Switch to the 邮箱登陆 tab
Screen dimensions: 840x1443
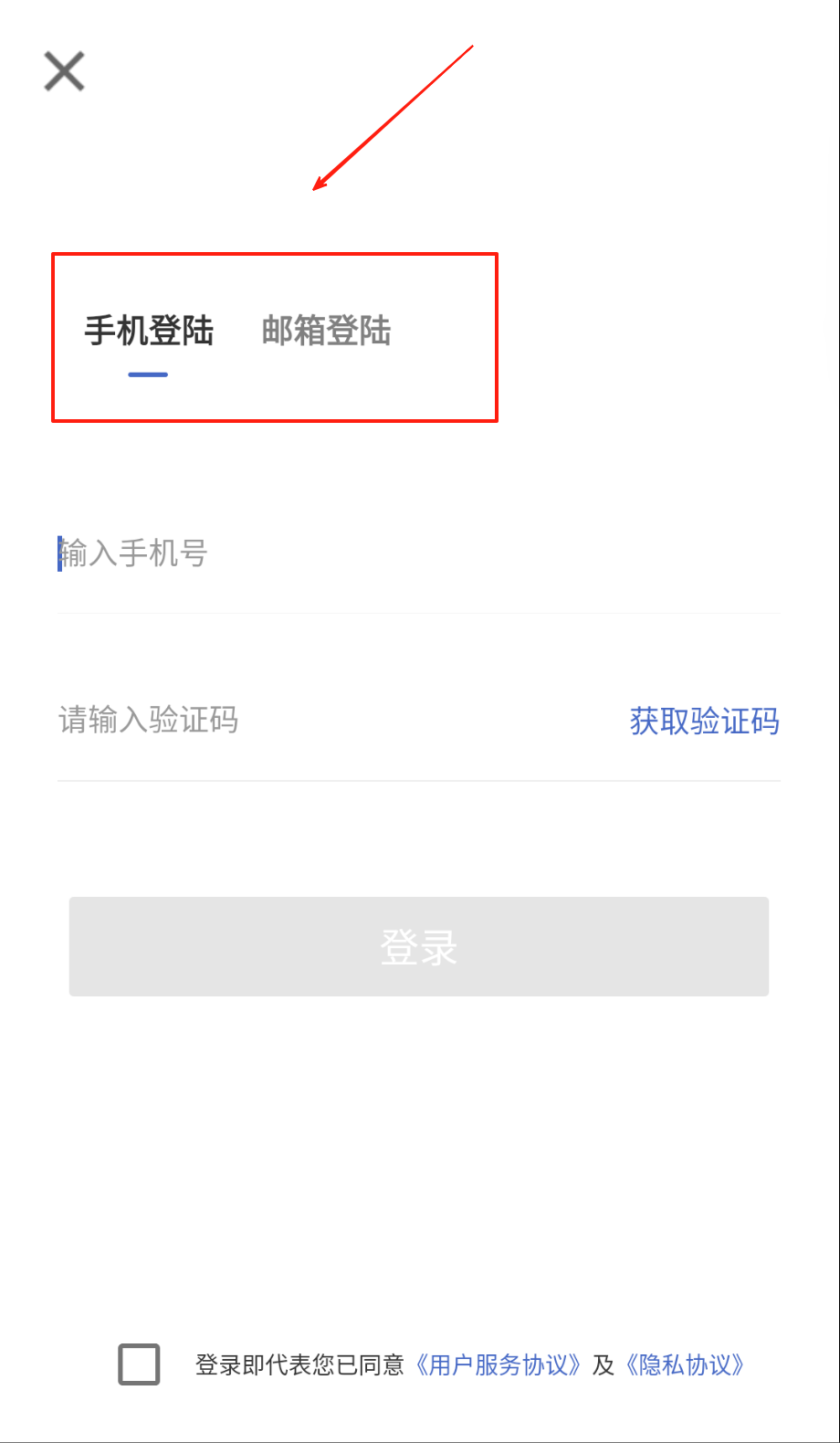tap(326, 331)
